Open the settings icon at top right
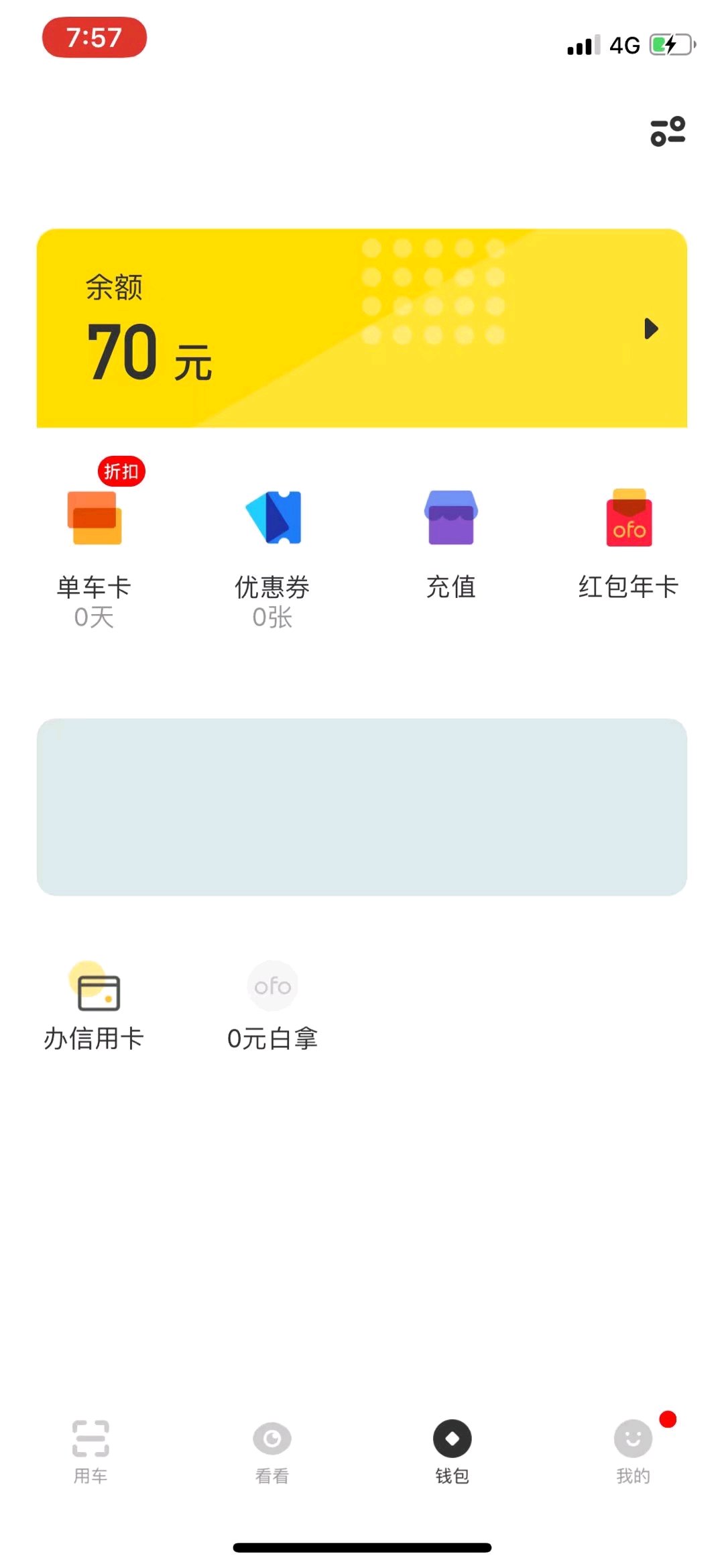 pos(668,131)
